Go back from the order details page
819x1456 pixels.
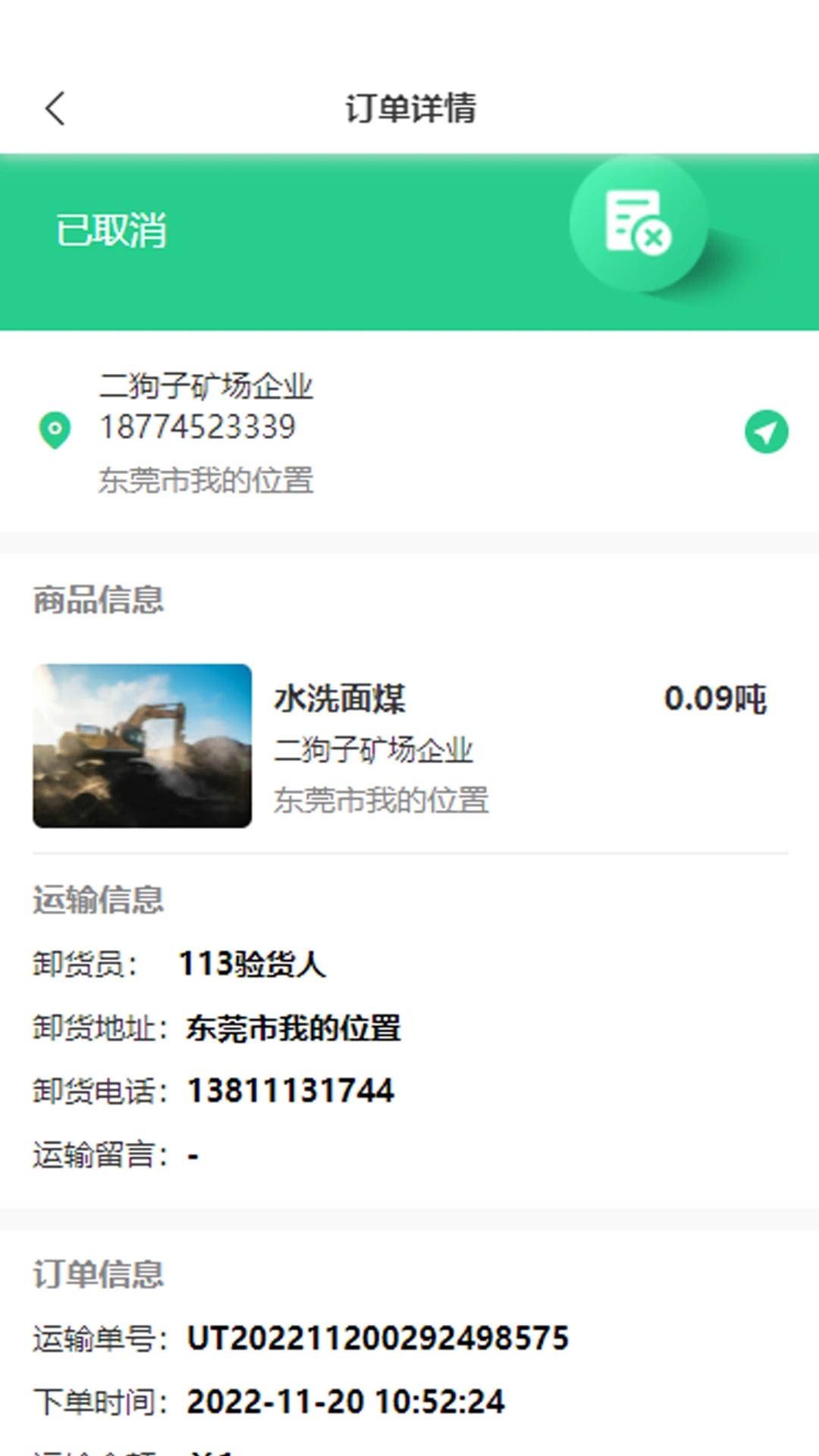55,108
